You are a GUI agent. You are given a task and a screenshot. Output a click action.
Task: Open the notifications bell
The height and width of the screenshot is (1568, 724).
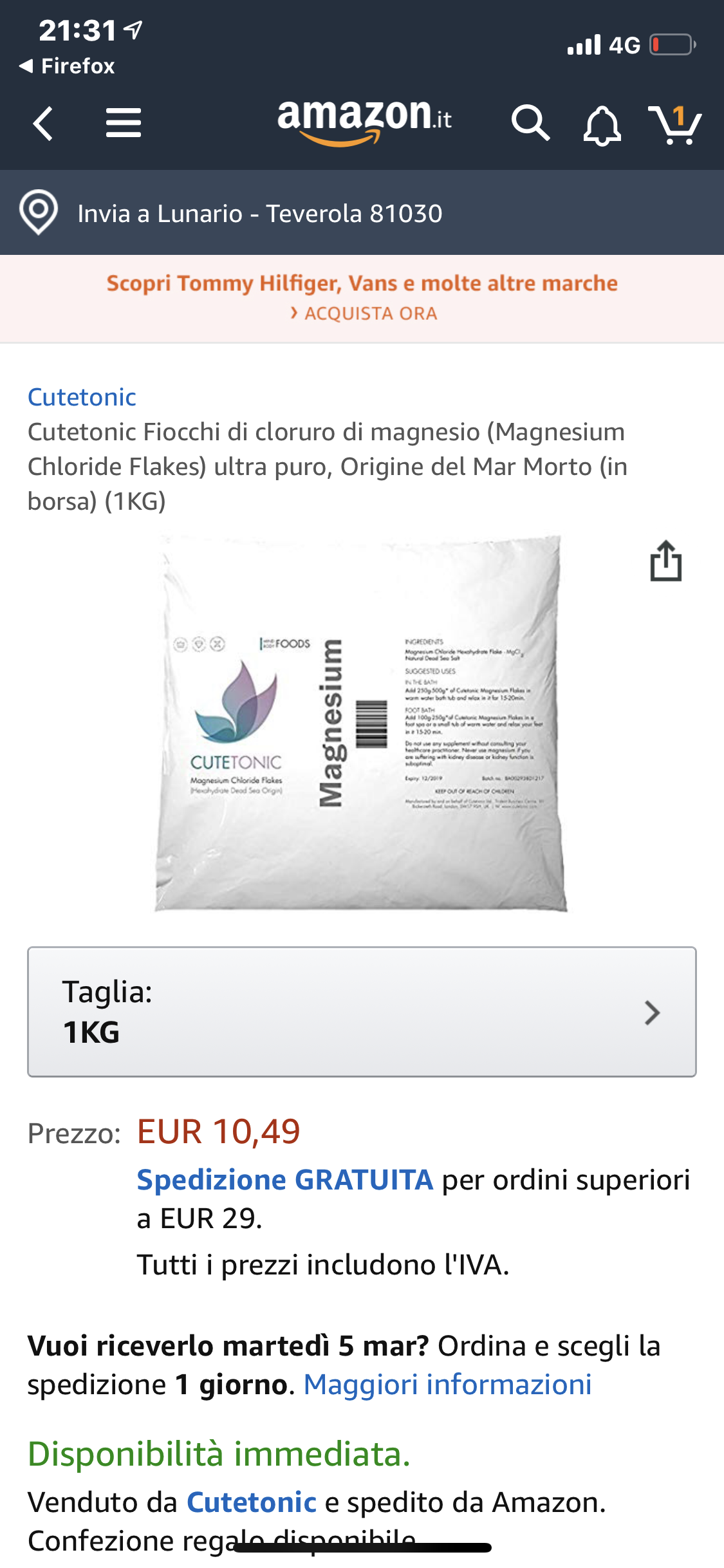coord(602,124)
